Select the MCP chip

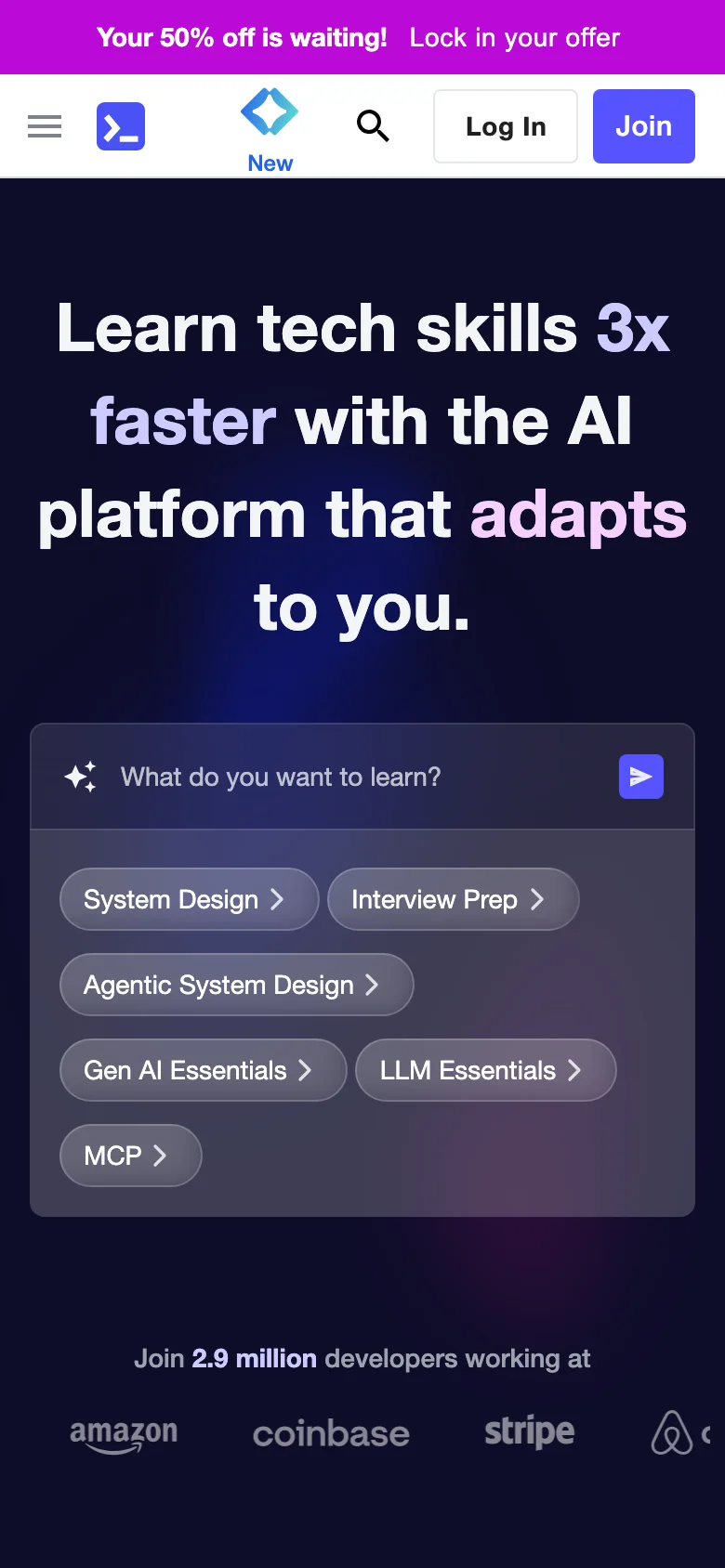coord(130,1156)
